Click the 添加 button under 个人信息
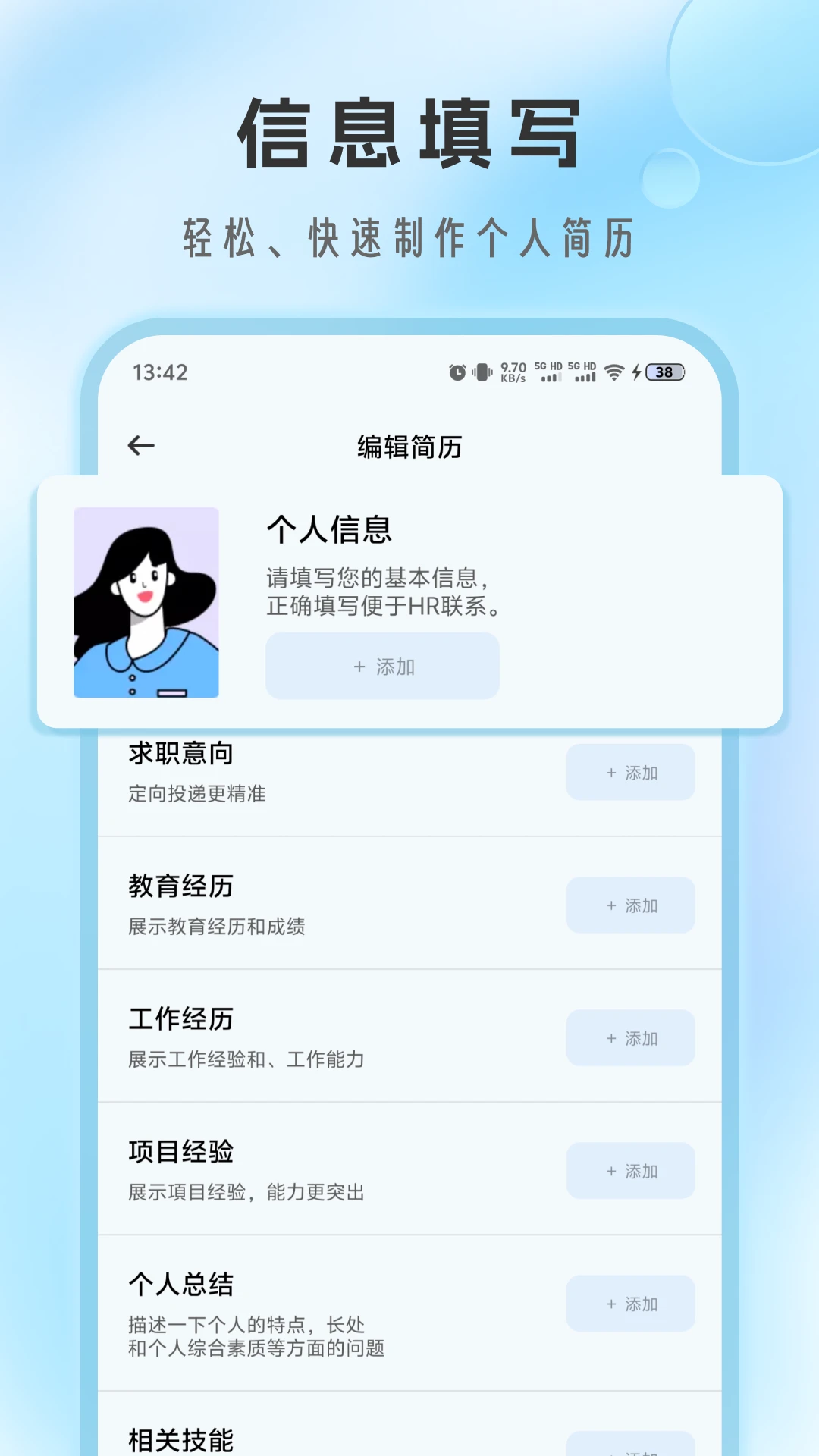This screenshot has height=1456, width=819. pos(382,666)
